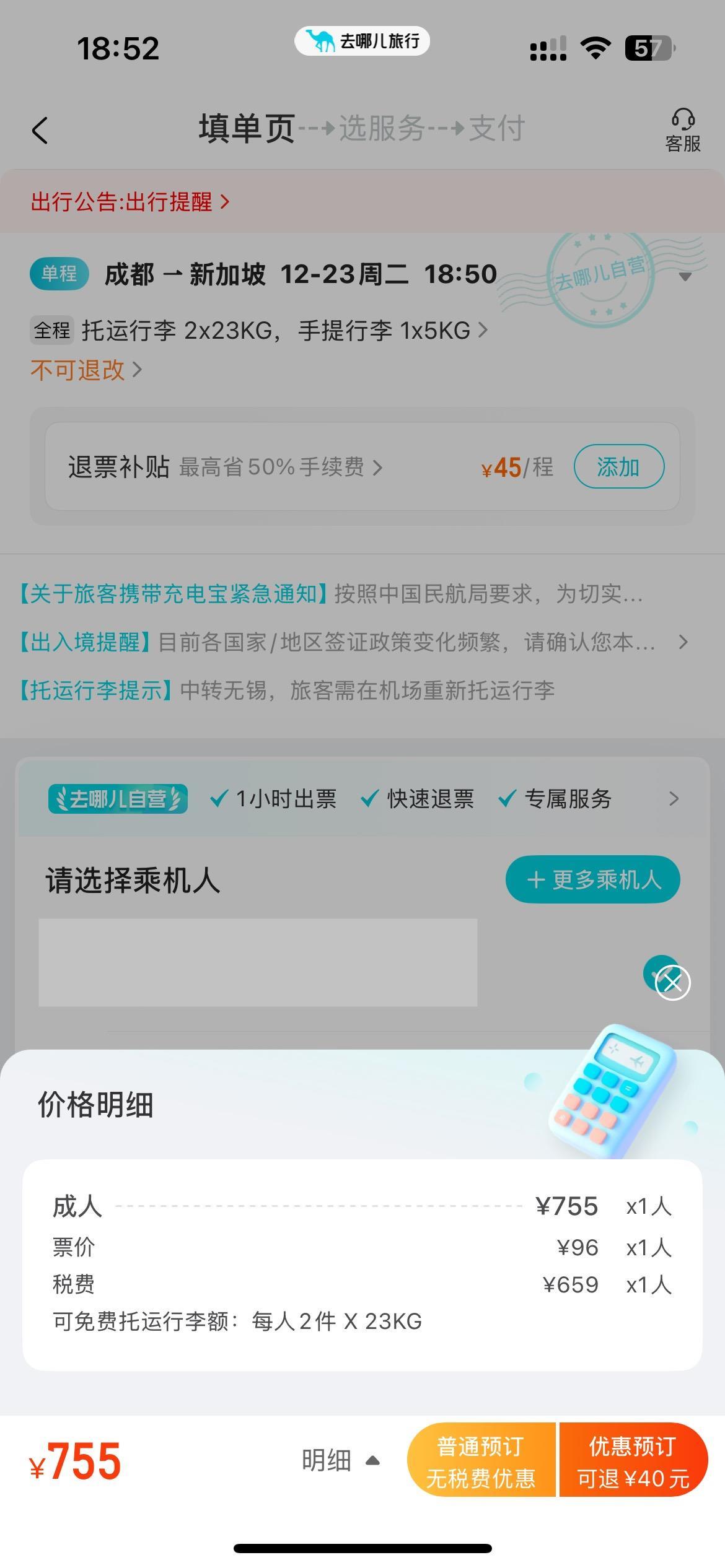This screenshot has height=1568, width=725.
Task: Open 客服 customer service
Action: (682, 131)
